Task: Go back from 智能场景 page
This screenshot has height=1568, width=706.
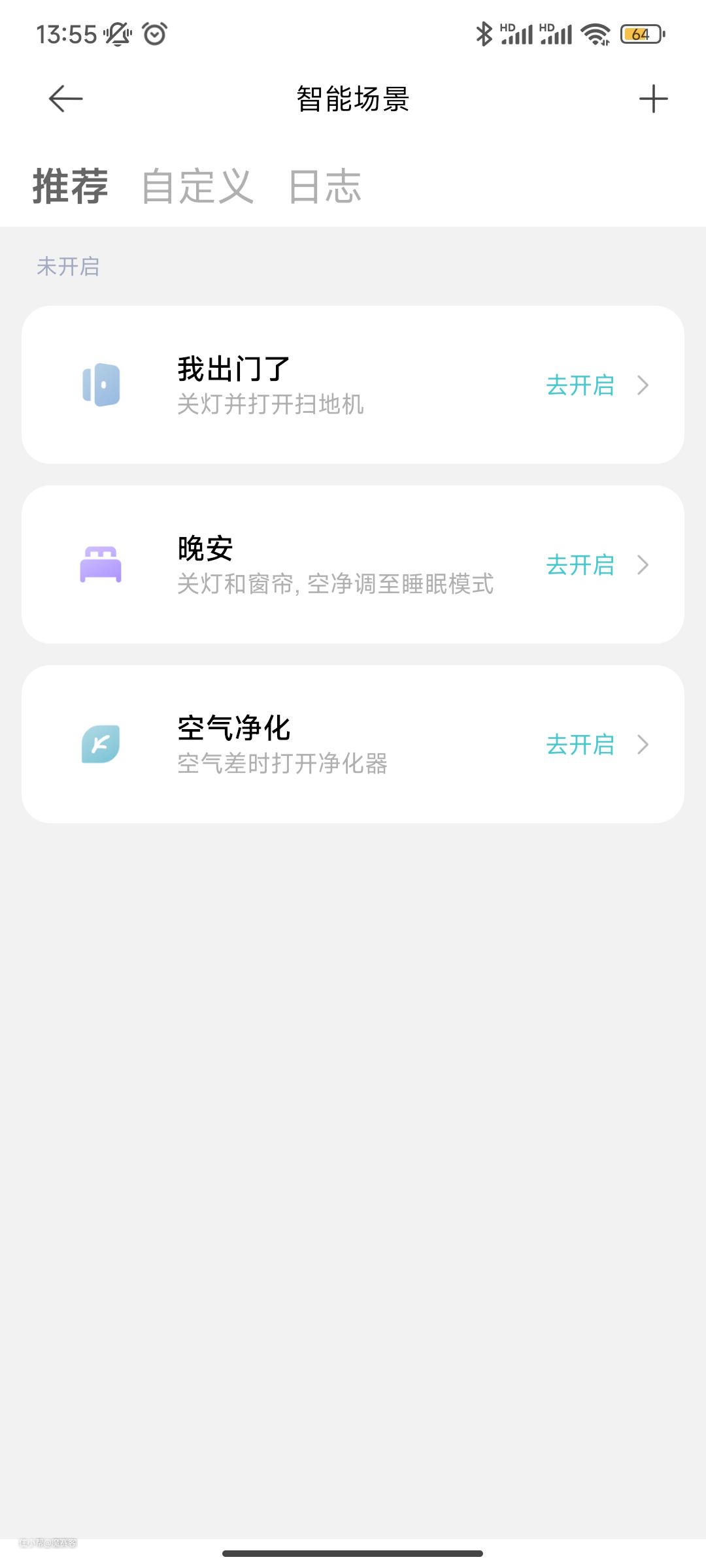Action: [65, 99]
